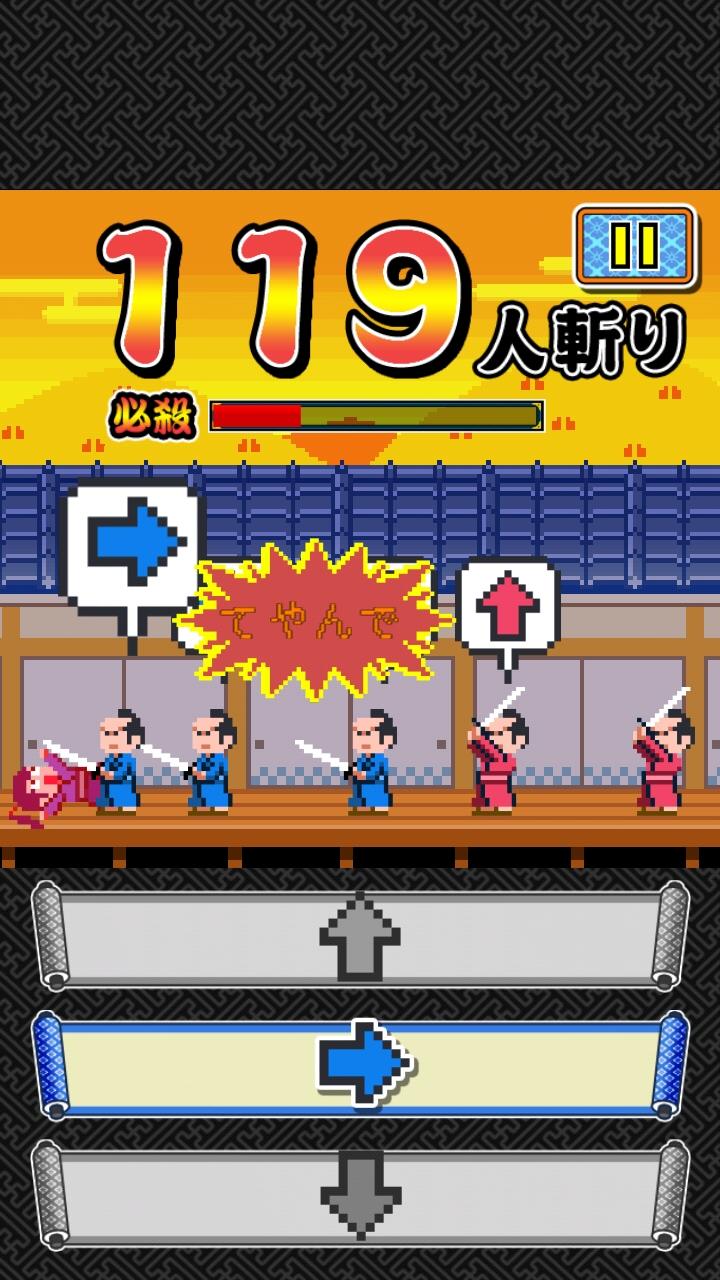Tap the down arrow scroll button
Screen dimensions: 720x1280
point(360,1193)
